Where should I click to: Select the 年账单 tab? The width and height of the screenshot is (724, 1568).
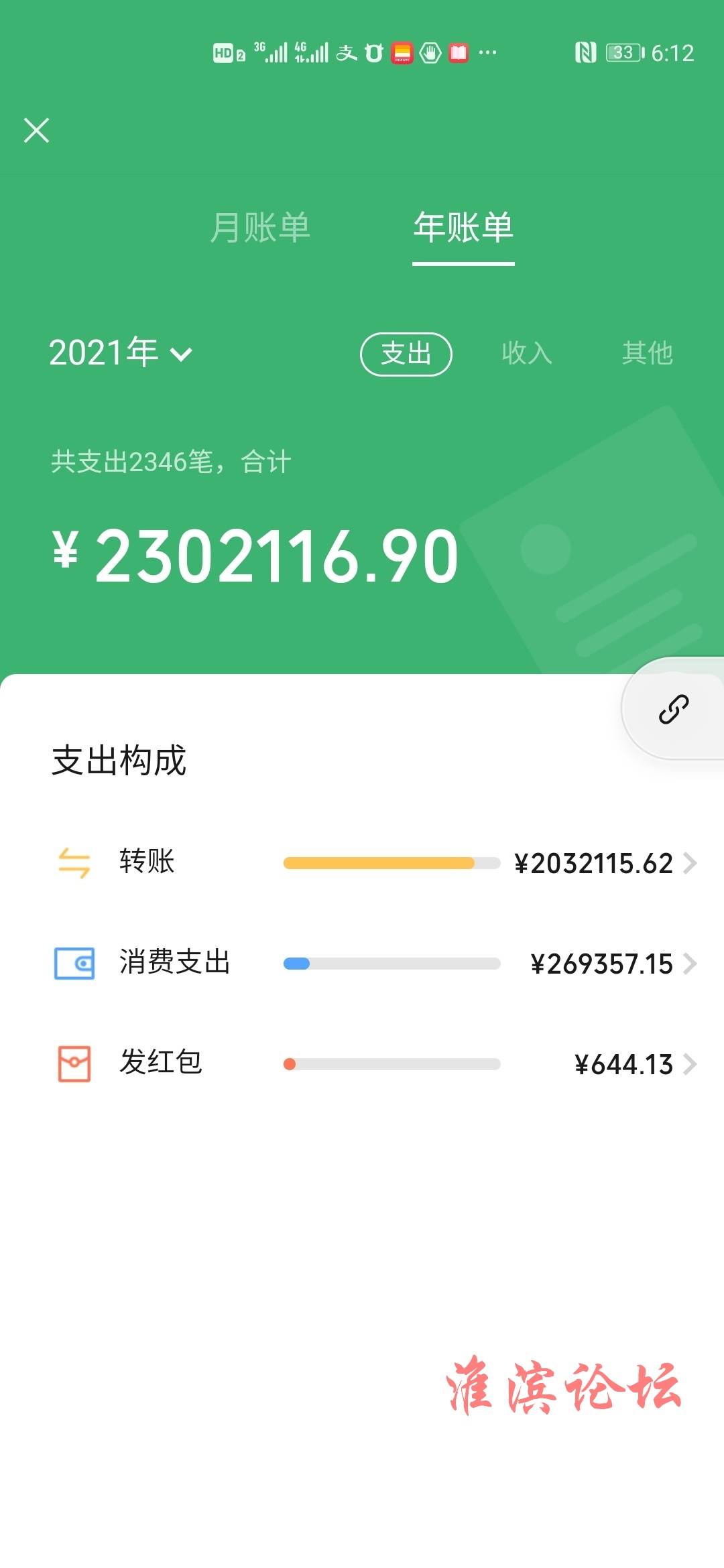[463, 227]
